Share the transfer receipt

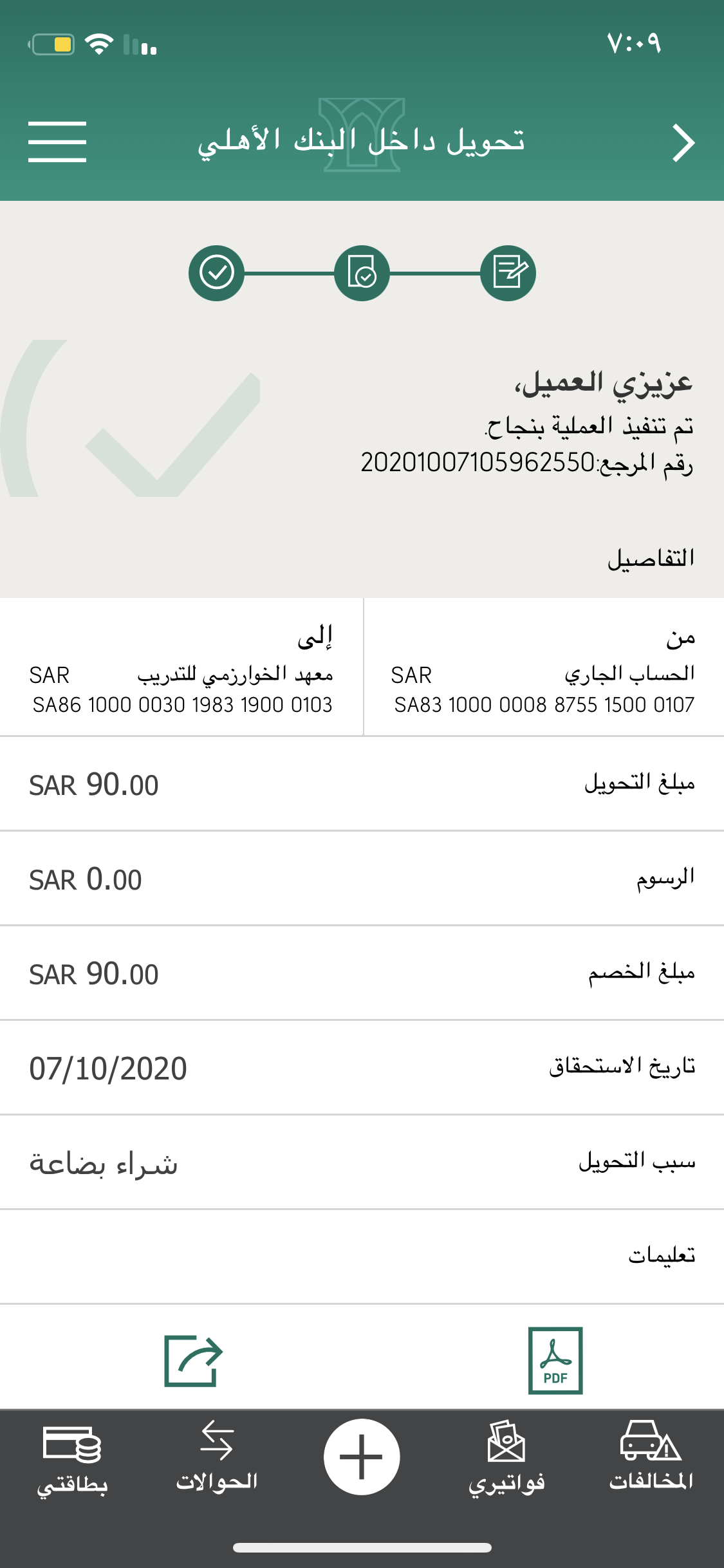click(x=193, y=1361)
